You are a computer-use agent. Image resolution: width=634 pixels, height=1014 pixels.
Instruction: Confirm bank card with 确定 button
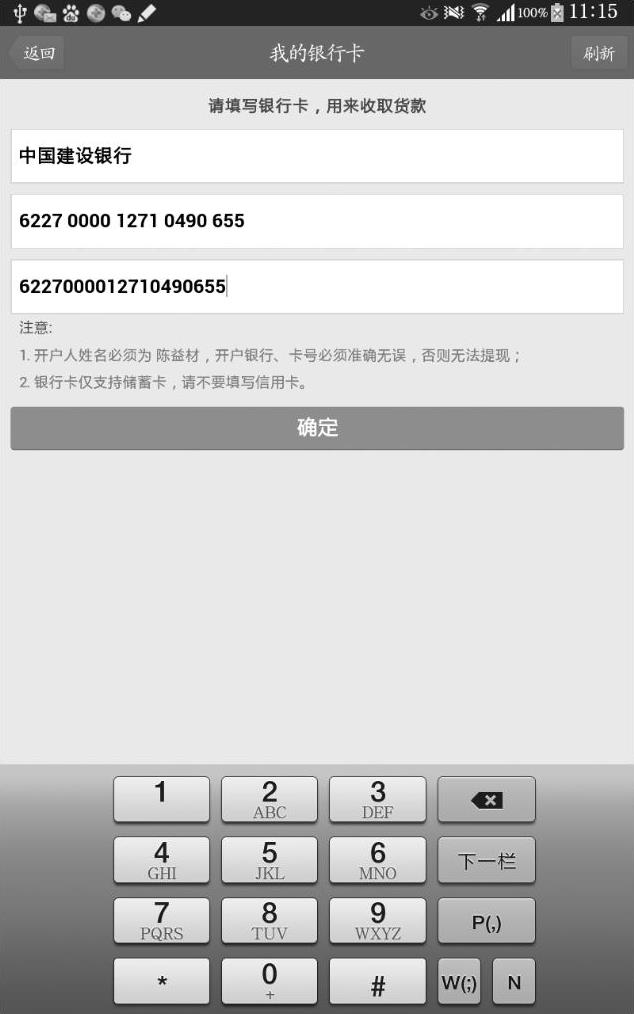[317, 428]
